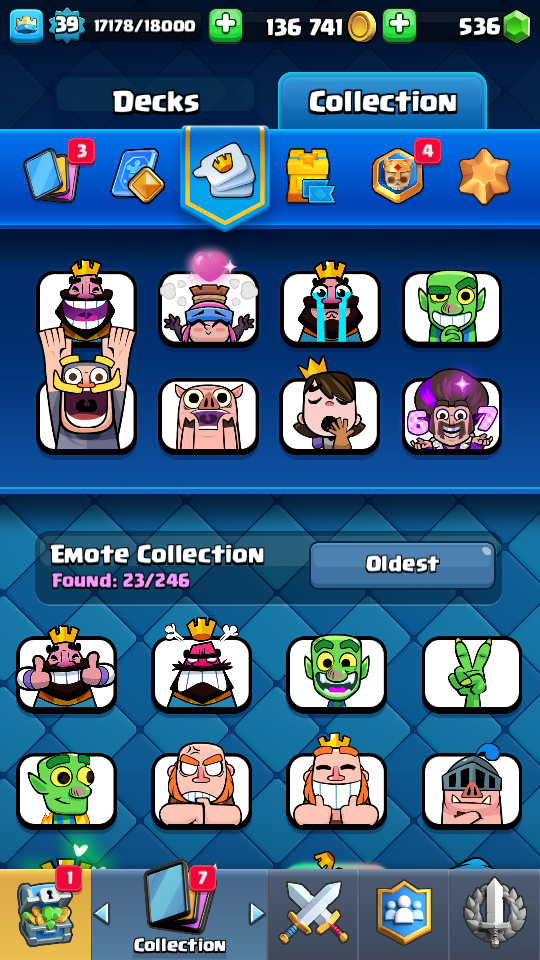540x960 pixels.
Task: Pick the helmeted hog rider emote
Action: coord(472,788)
